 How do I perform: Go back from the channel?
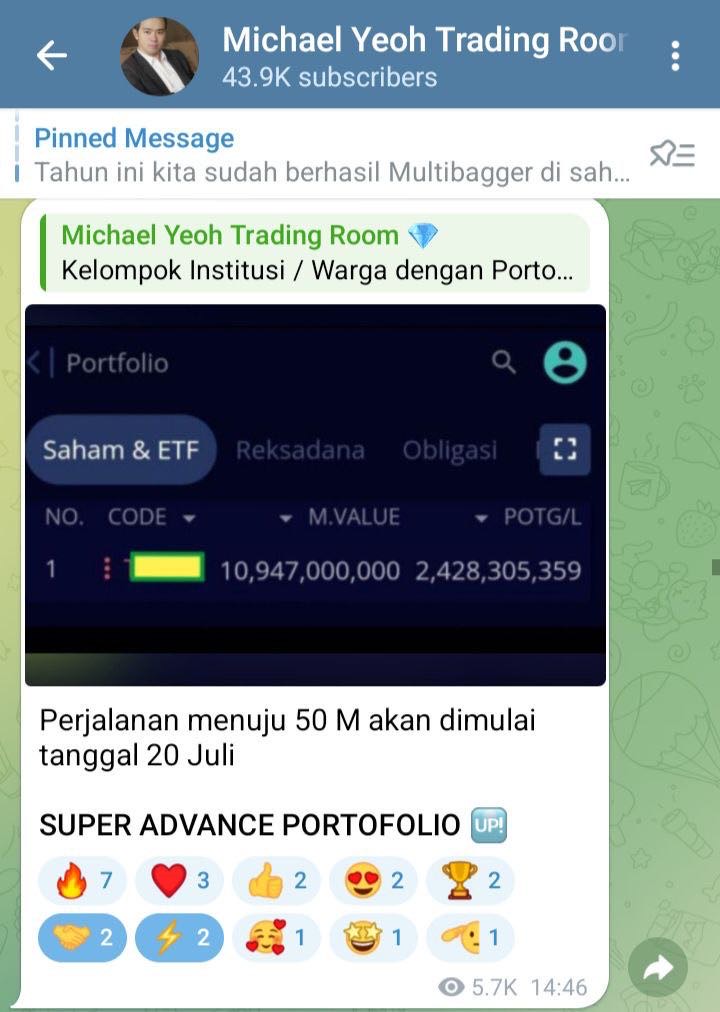click(51, 56)
